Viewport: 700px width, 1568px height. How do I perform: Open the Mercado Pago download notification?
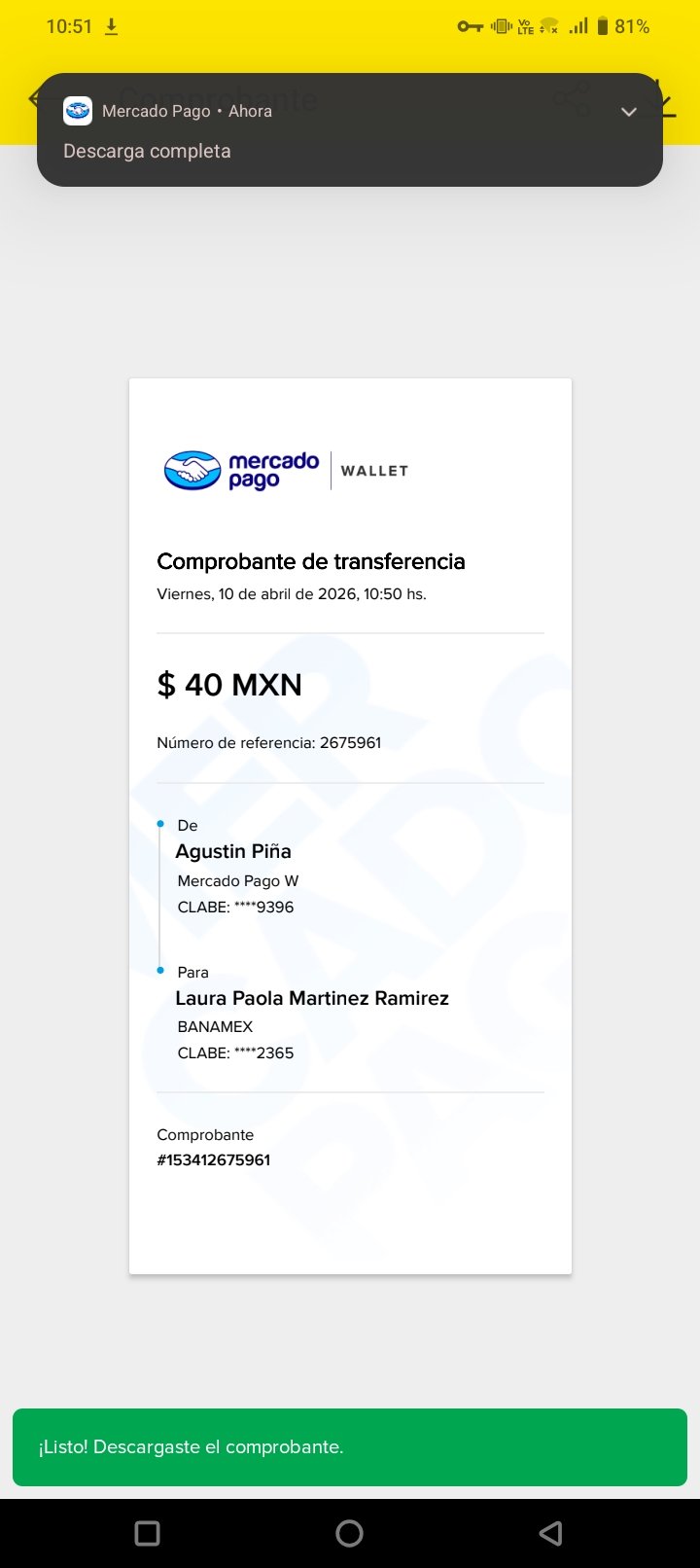350,129
